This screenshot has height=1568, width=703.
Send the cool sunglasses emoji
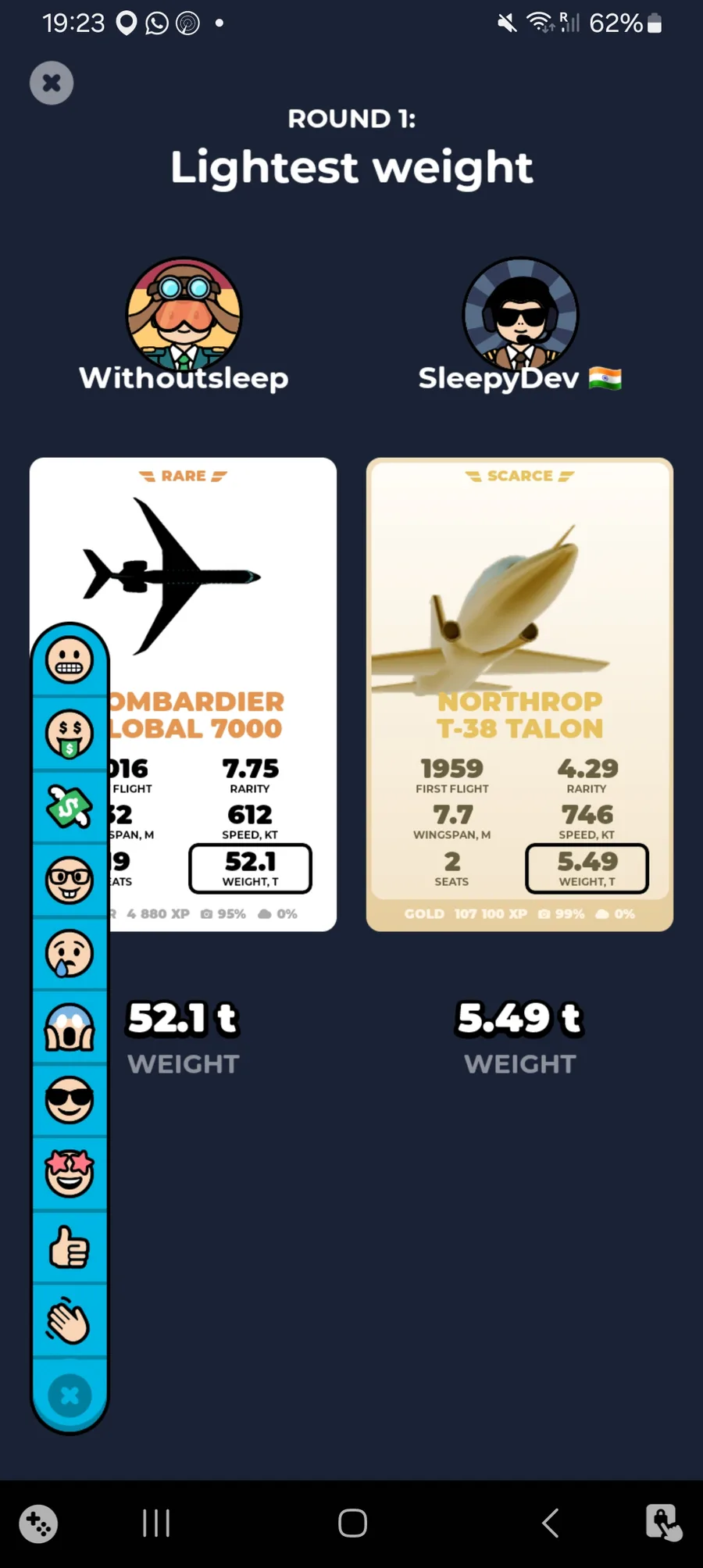tap(70, 1101)
